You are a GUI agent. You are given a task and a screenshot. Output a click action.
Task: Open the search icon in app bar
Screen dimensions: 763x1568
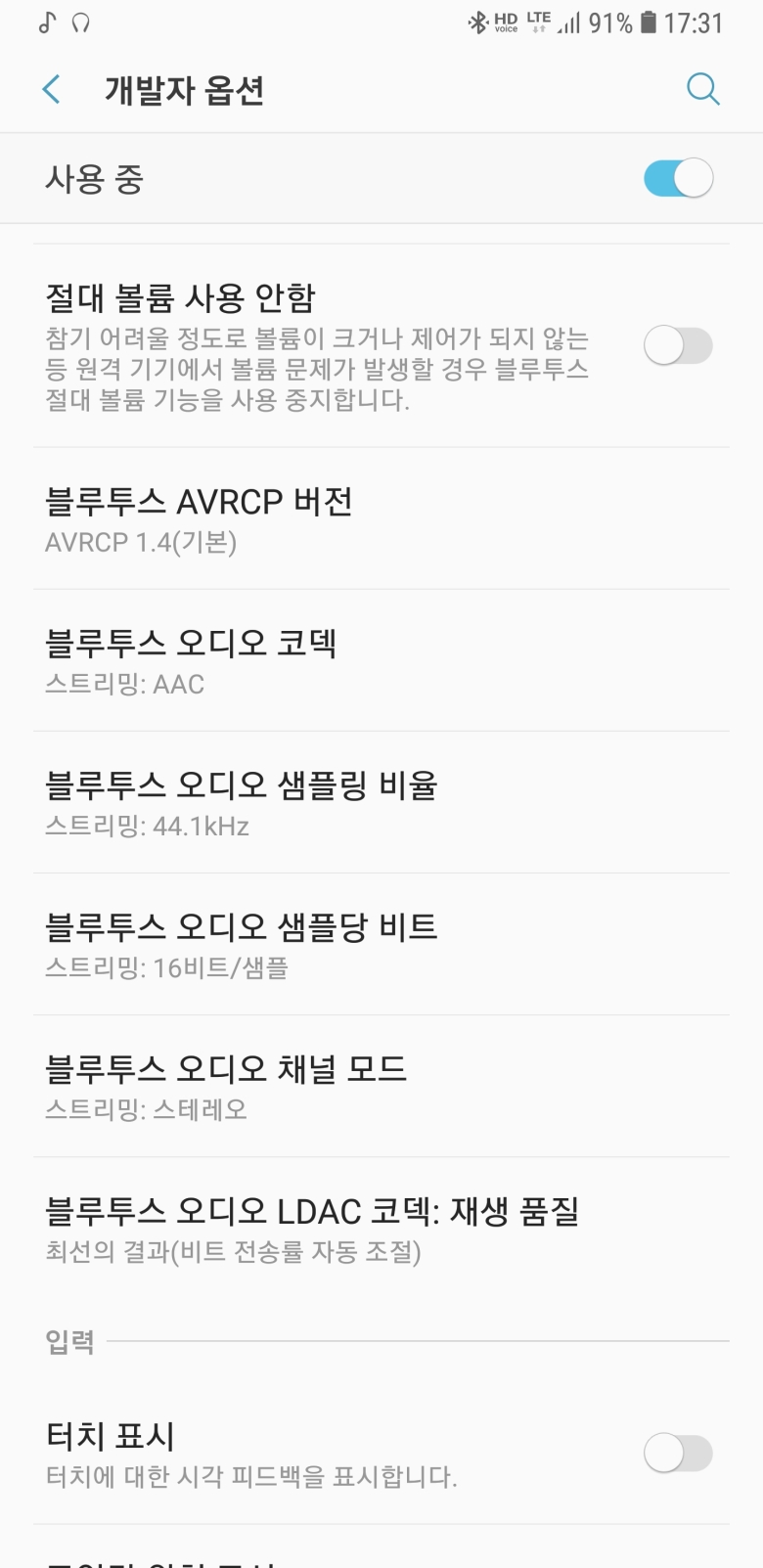[702, 89]
